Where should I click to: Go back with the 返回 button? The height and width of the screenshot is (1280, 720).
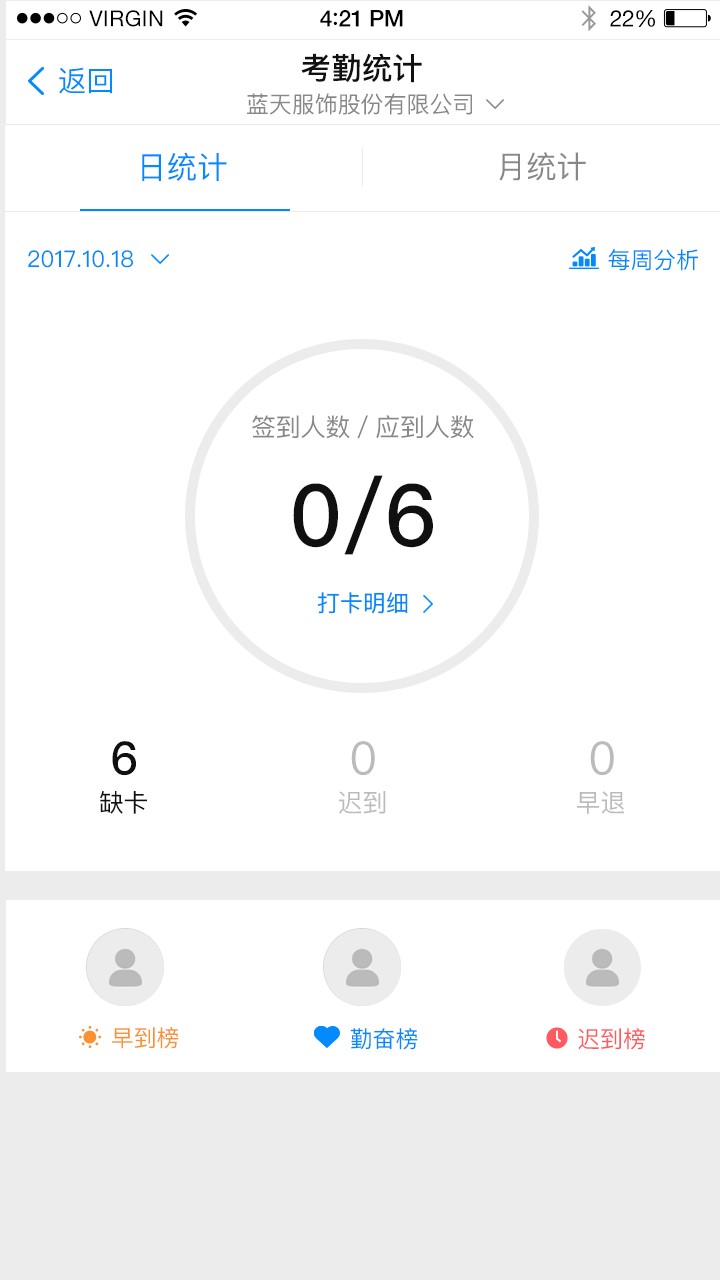coord(71,82)
